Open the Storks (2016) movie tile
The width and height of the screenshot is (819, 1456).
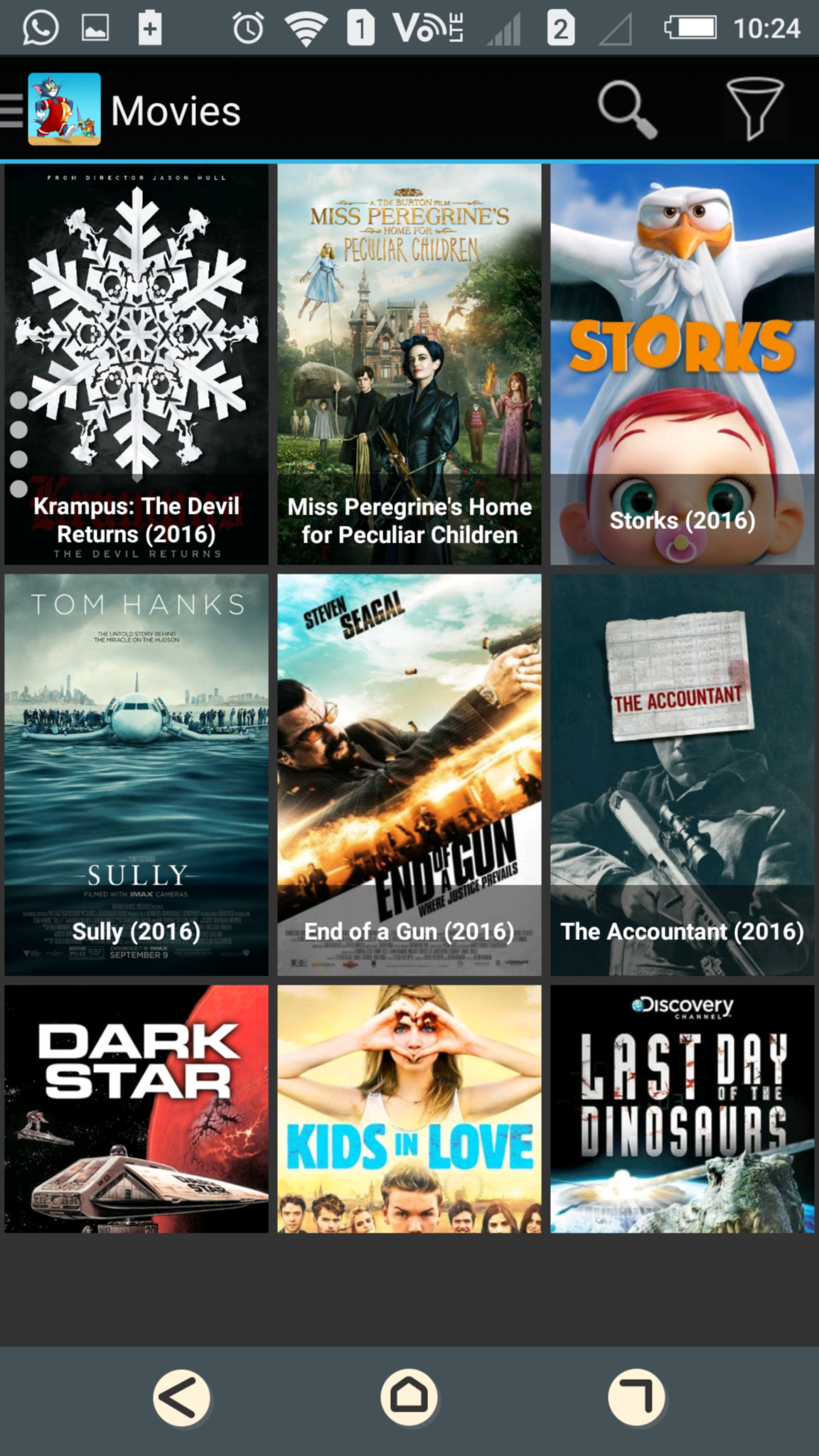[682, 365]
